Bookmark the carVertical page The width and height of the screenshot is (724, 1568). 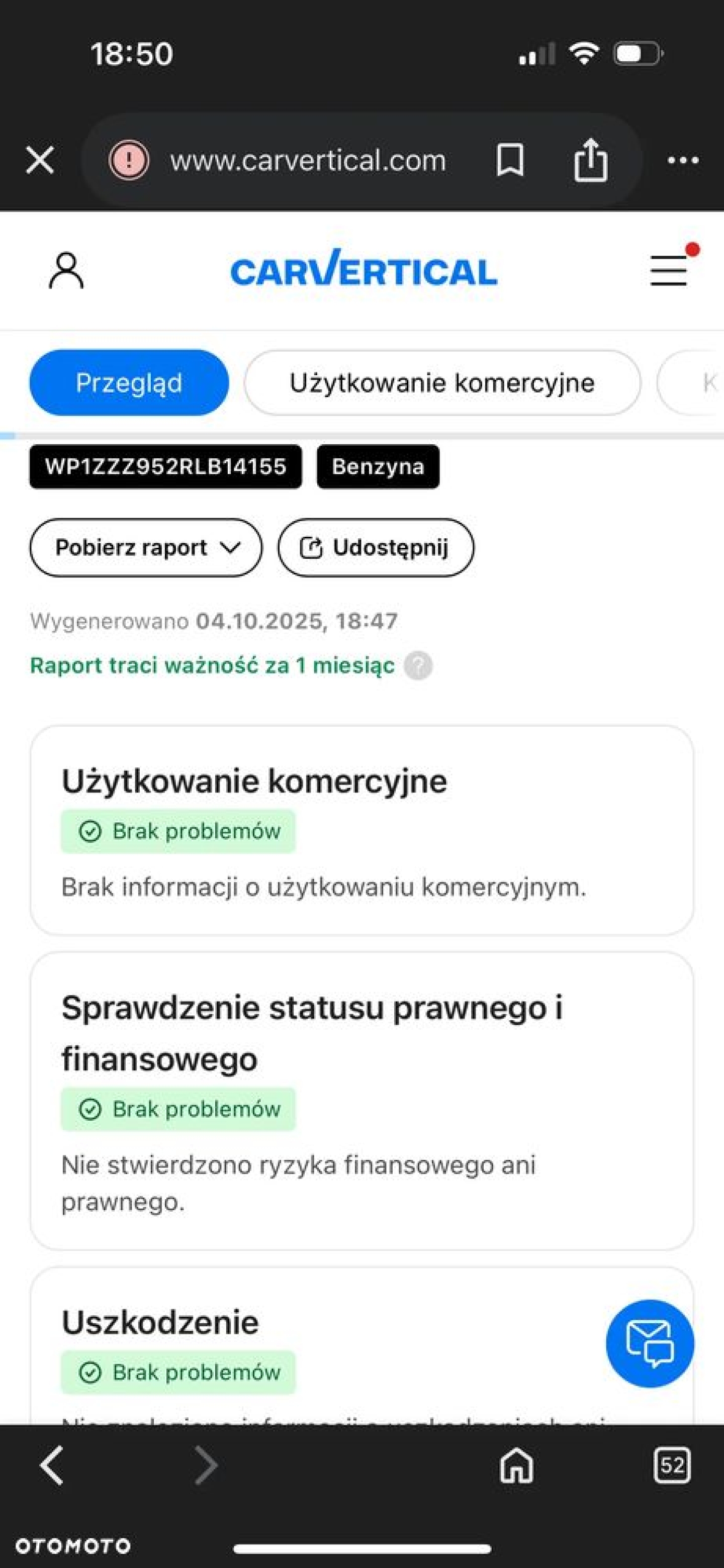(510, 161)
